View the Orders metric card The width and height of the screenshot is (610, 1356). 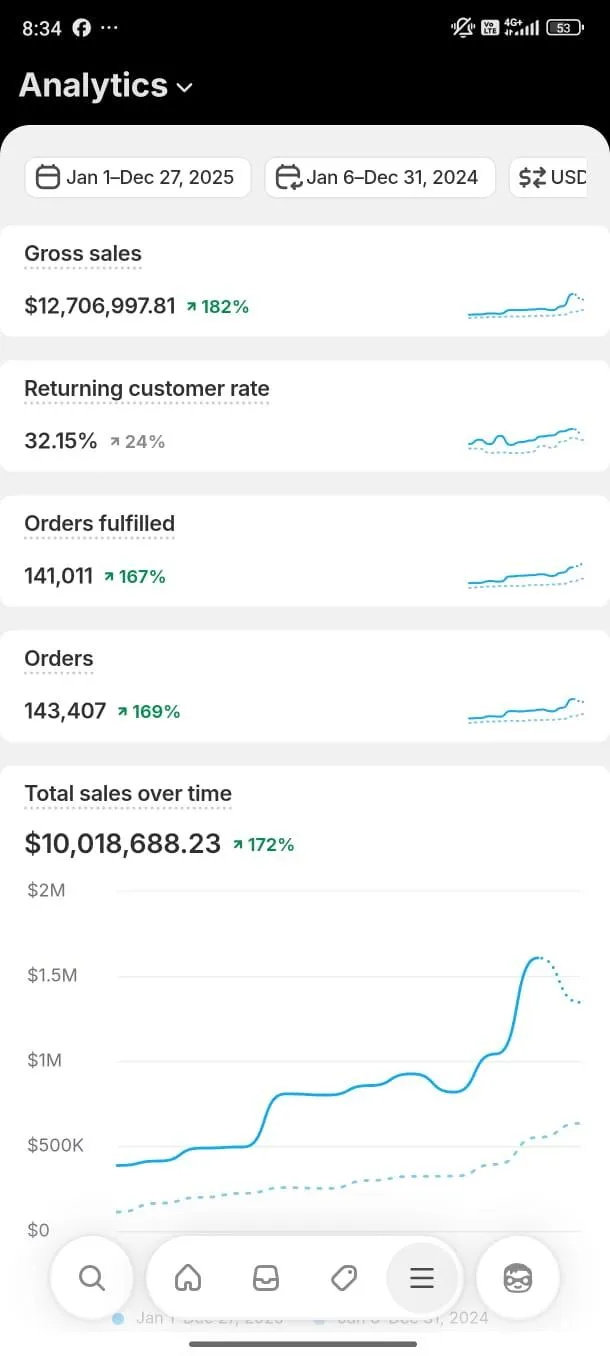pos(304,686)
